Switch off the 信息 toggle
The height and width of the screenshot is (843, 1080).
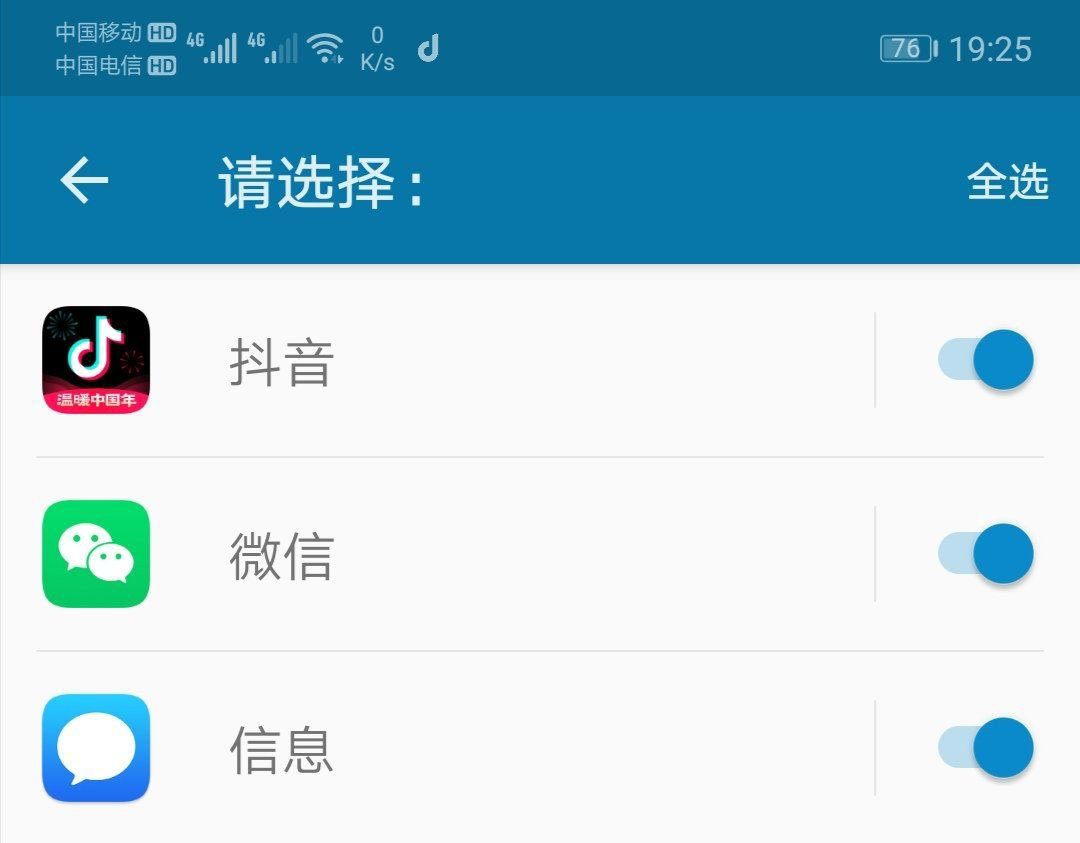[986, 748]
